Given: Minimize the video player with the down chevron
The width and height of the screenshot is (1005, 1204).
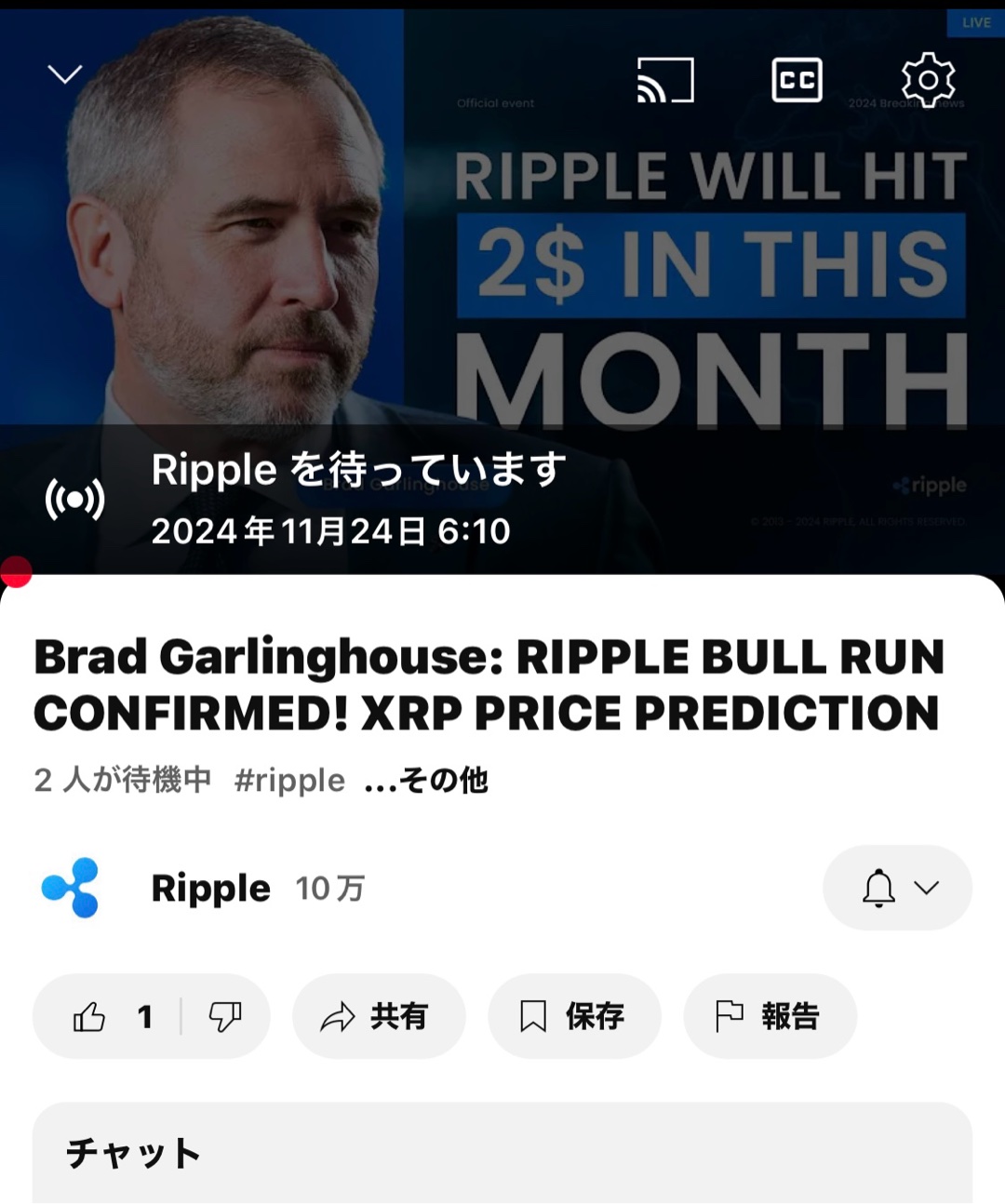Looking at the screenshot, I should (65, 74).
